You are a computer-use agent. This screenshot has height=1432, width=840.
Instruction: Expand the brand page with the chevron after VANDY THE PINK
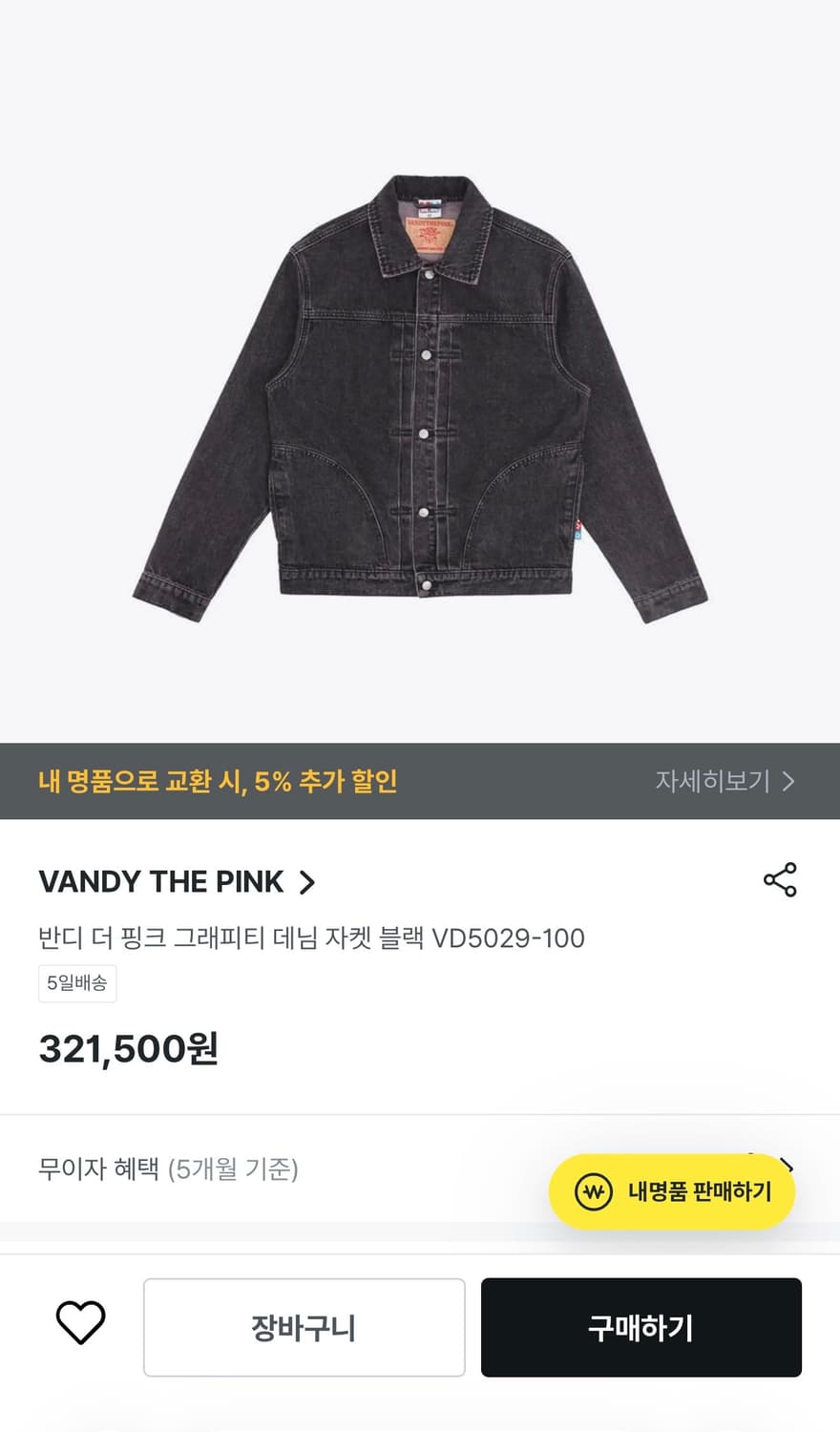pyautogui.click(x=307, y=883)
